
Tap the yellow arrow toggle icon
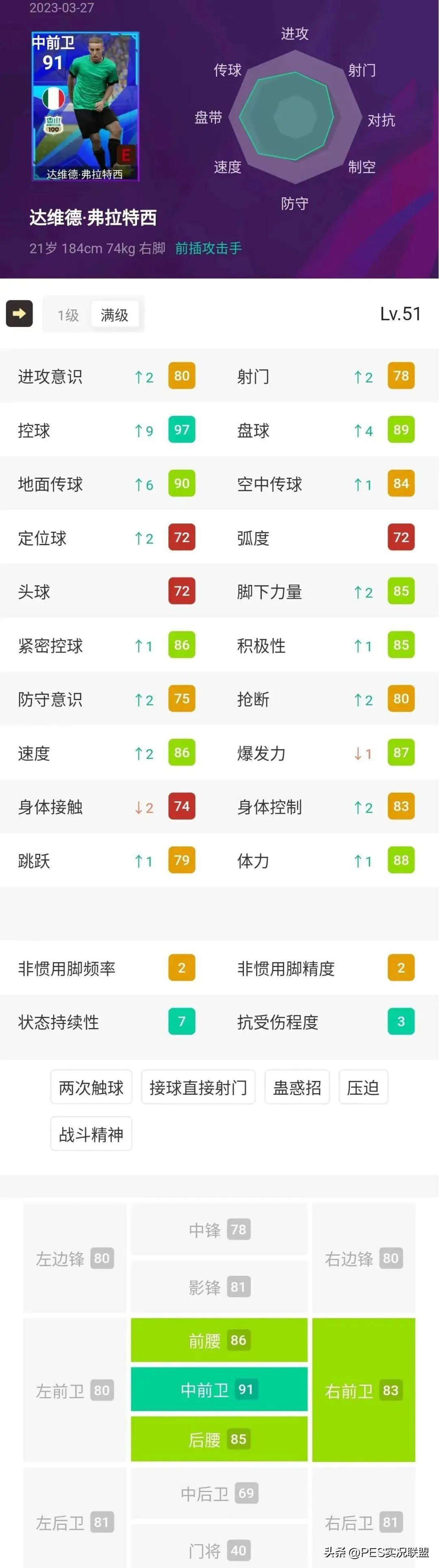19,313
